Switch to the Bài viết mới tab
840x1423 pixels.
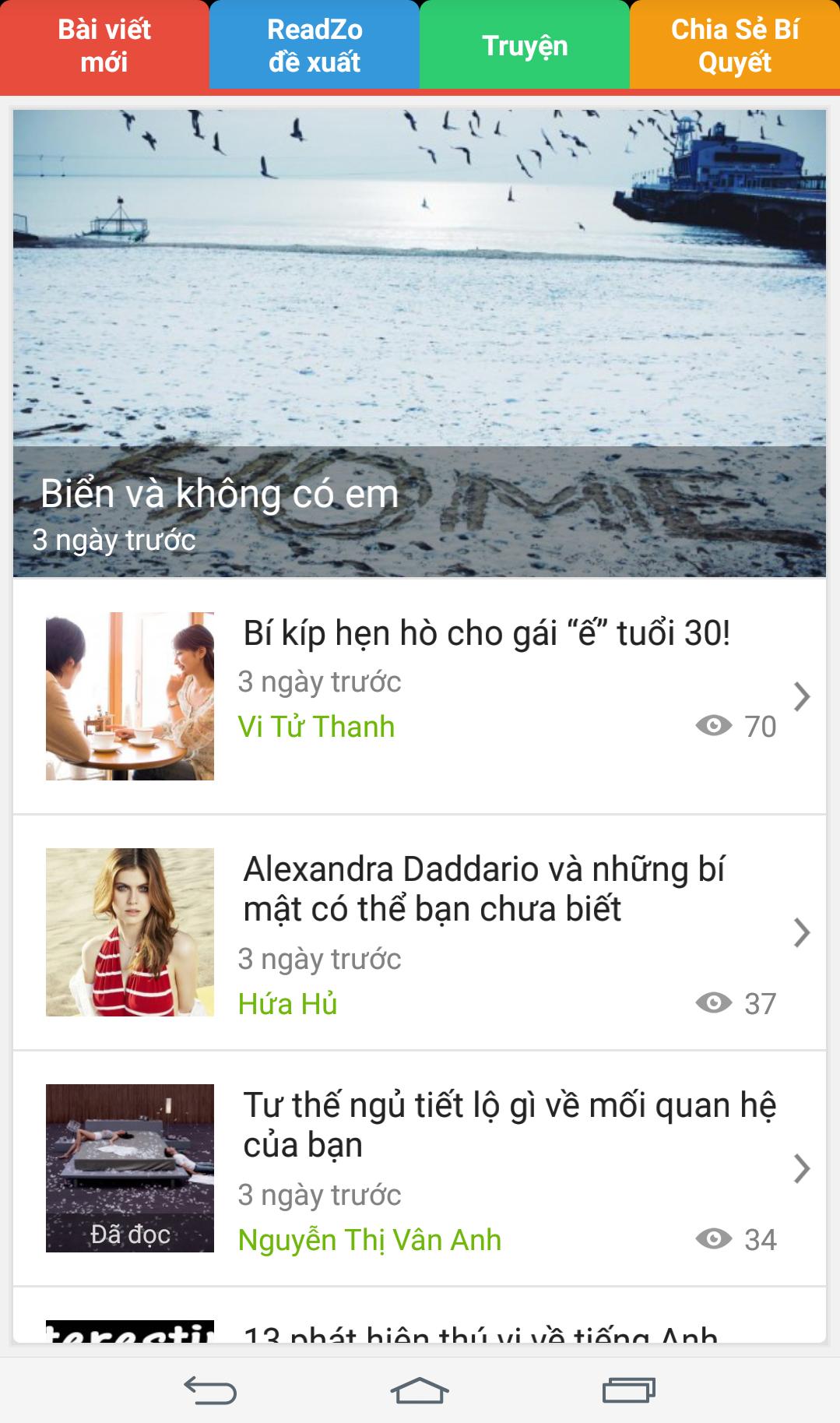104,45
